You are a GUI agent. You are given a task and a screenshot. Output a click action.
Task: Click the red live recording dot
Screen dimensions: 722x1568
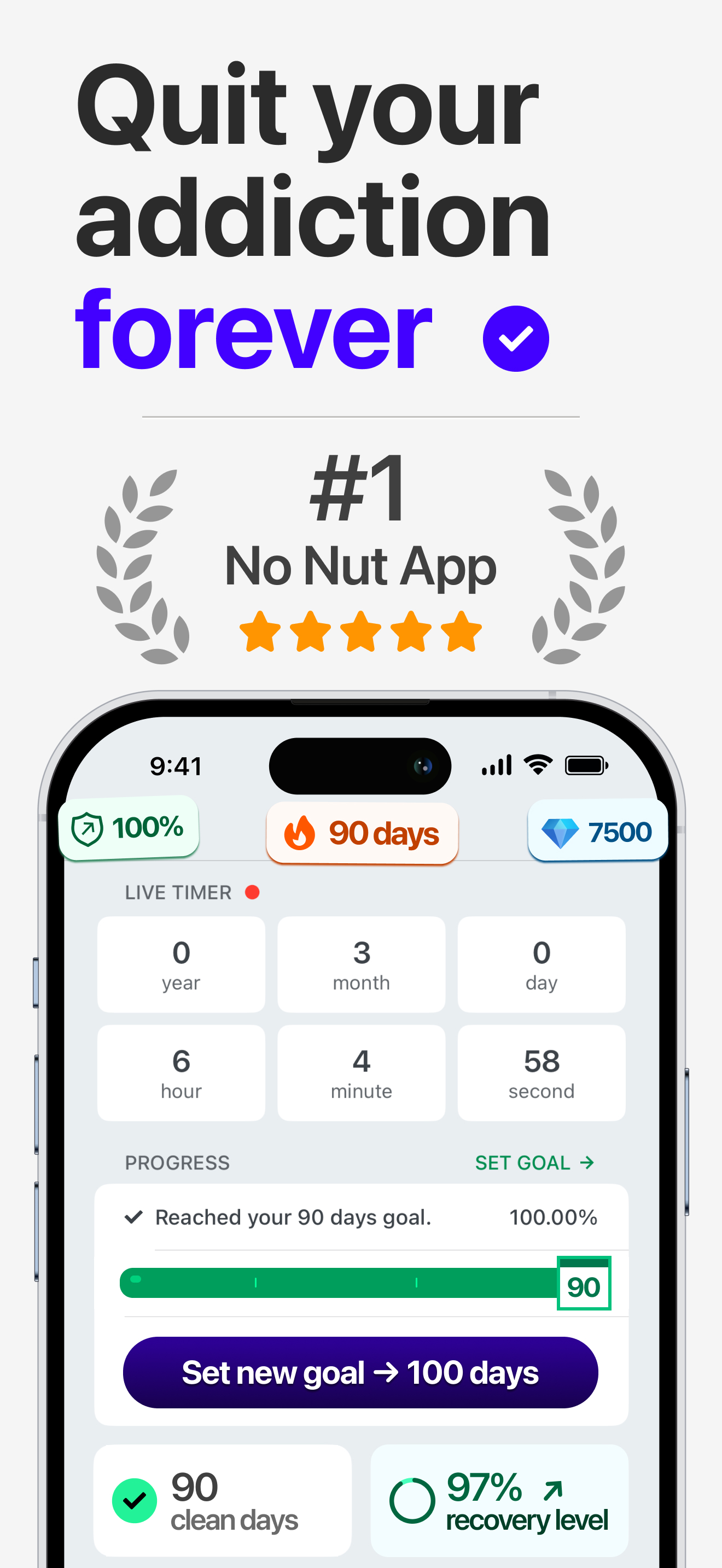pyautogui.click(x=252, y=892)
